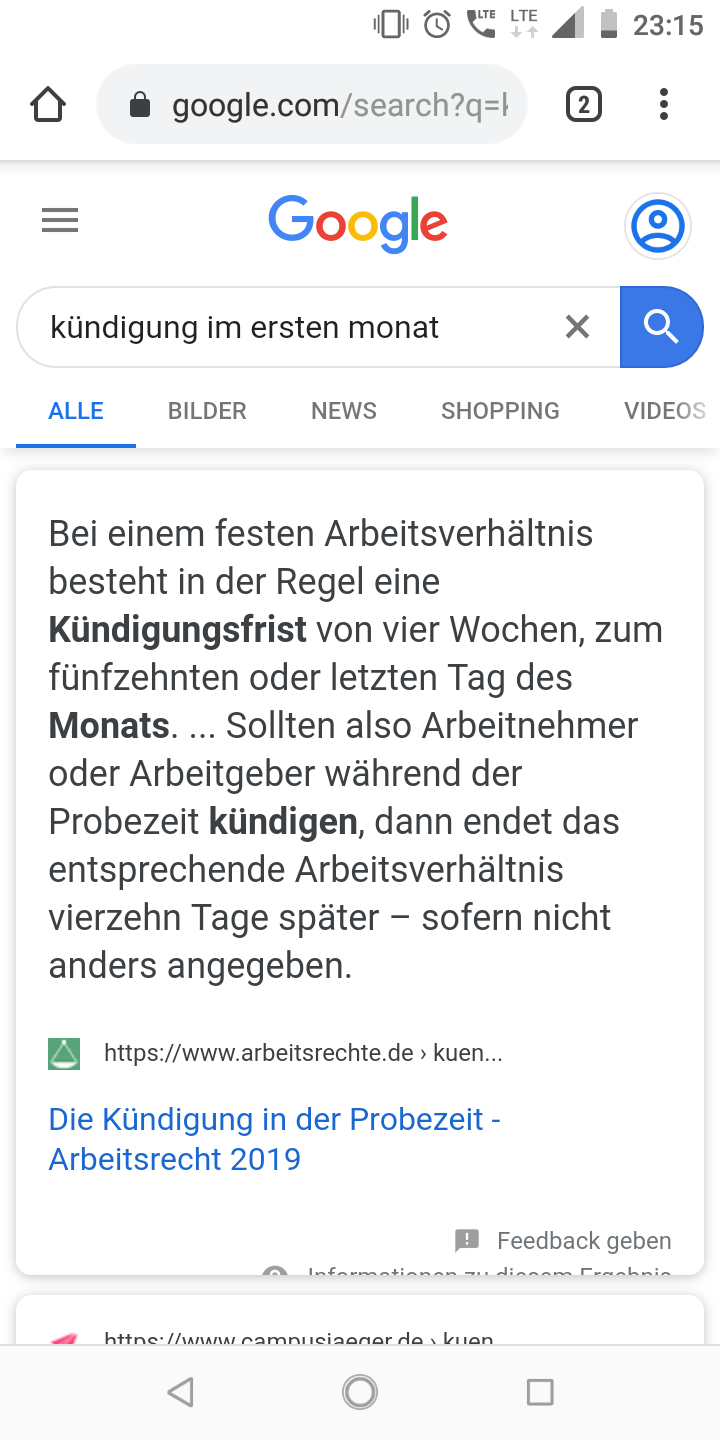This screenshot has height=1440, width=720.
Task: Switch to the Shopping tab
Action: 500,411
